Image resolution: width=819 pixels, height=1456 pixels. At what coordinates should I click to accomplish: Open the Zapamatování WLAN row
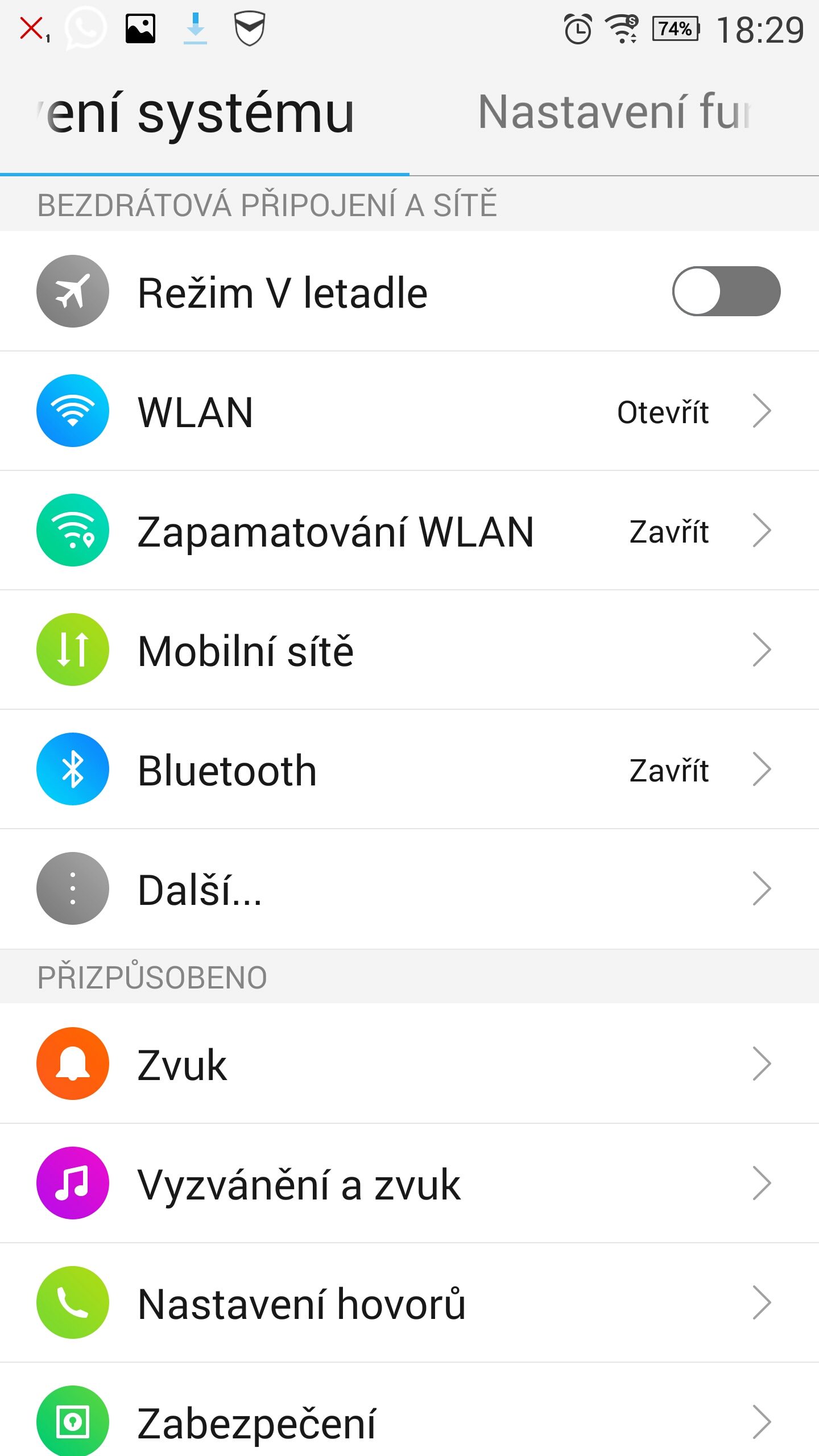click(409, 530)
